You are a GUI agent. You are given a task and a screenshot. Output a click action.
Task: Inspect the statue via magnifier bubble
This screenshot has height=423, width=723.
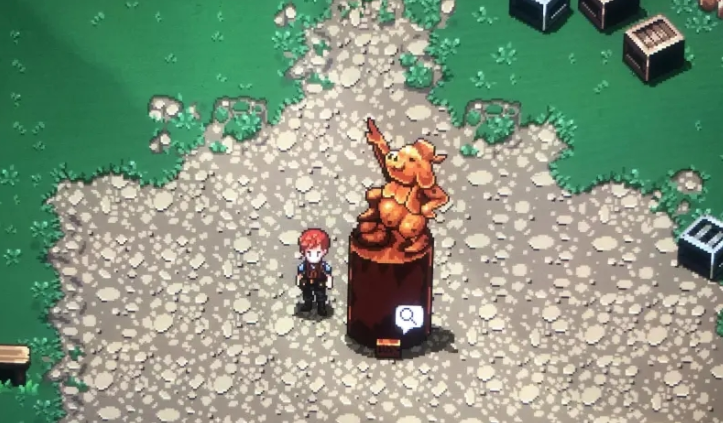click(x=408, y=318)
